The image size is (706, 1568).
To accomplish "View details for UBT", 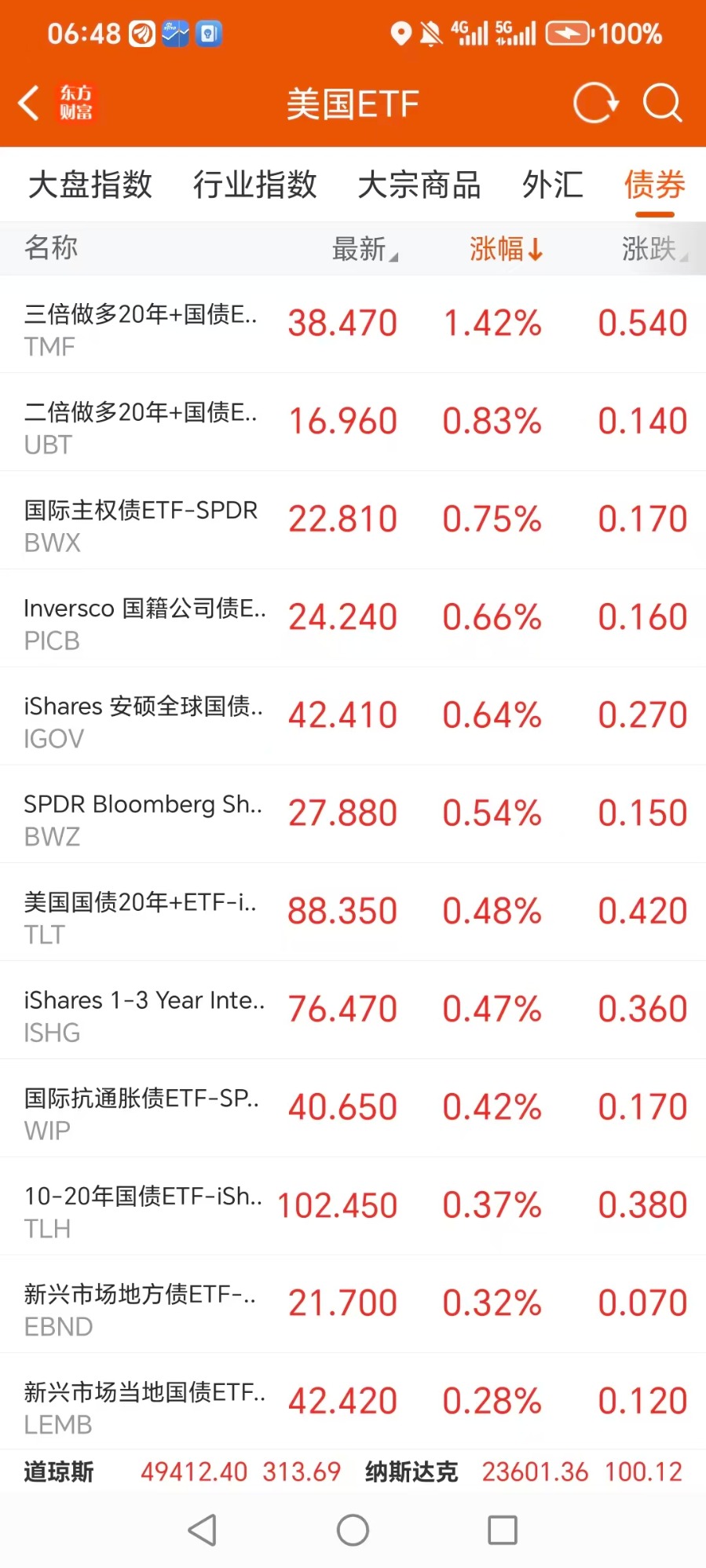I will (x=353, y=422).
